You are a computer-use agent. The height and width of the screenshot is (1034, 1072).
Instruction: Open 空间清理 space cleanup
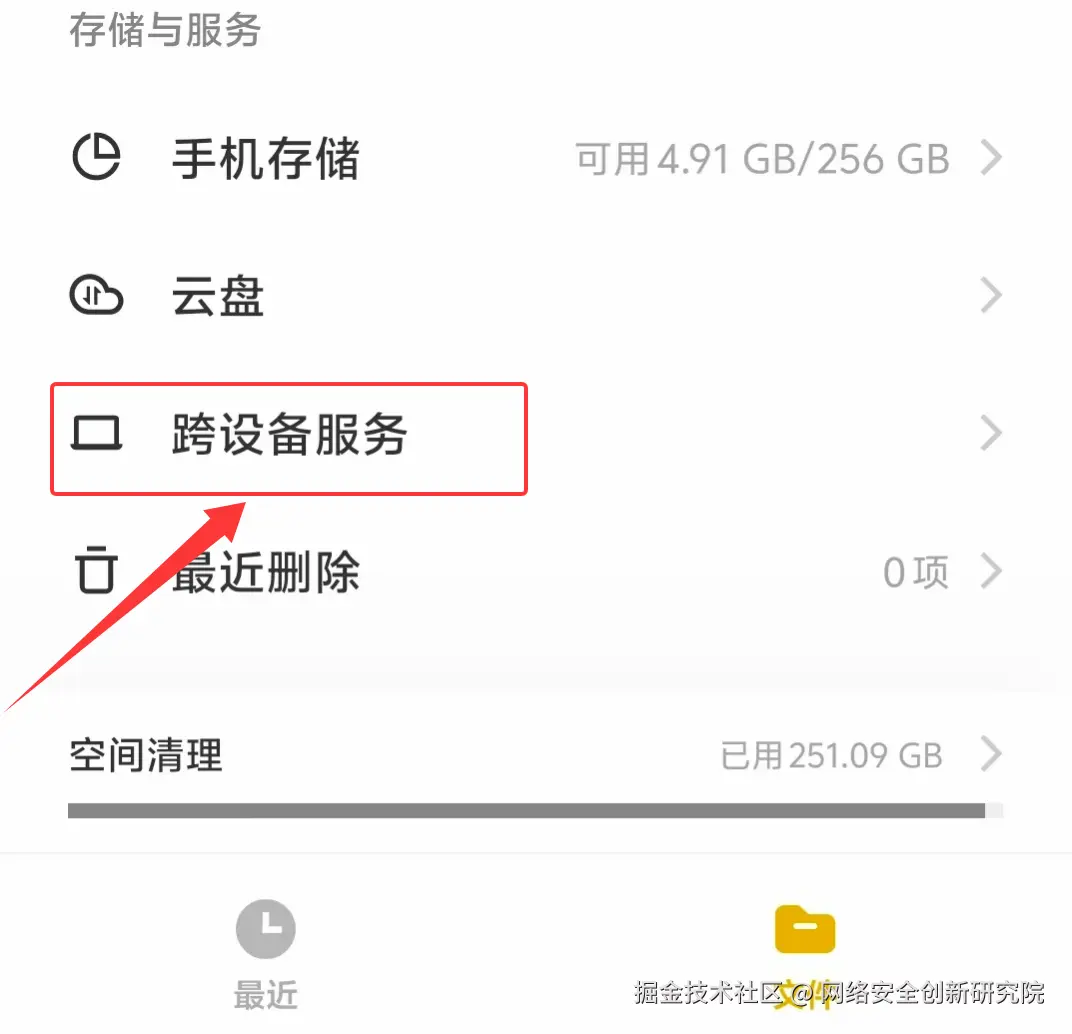(x=146, y=755)
